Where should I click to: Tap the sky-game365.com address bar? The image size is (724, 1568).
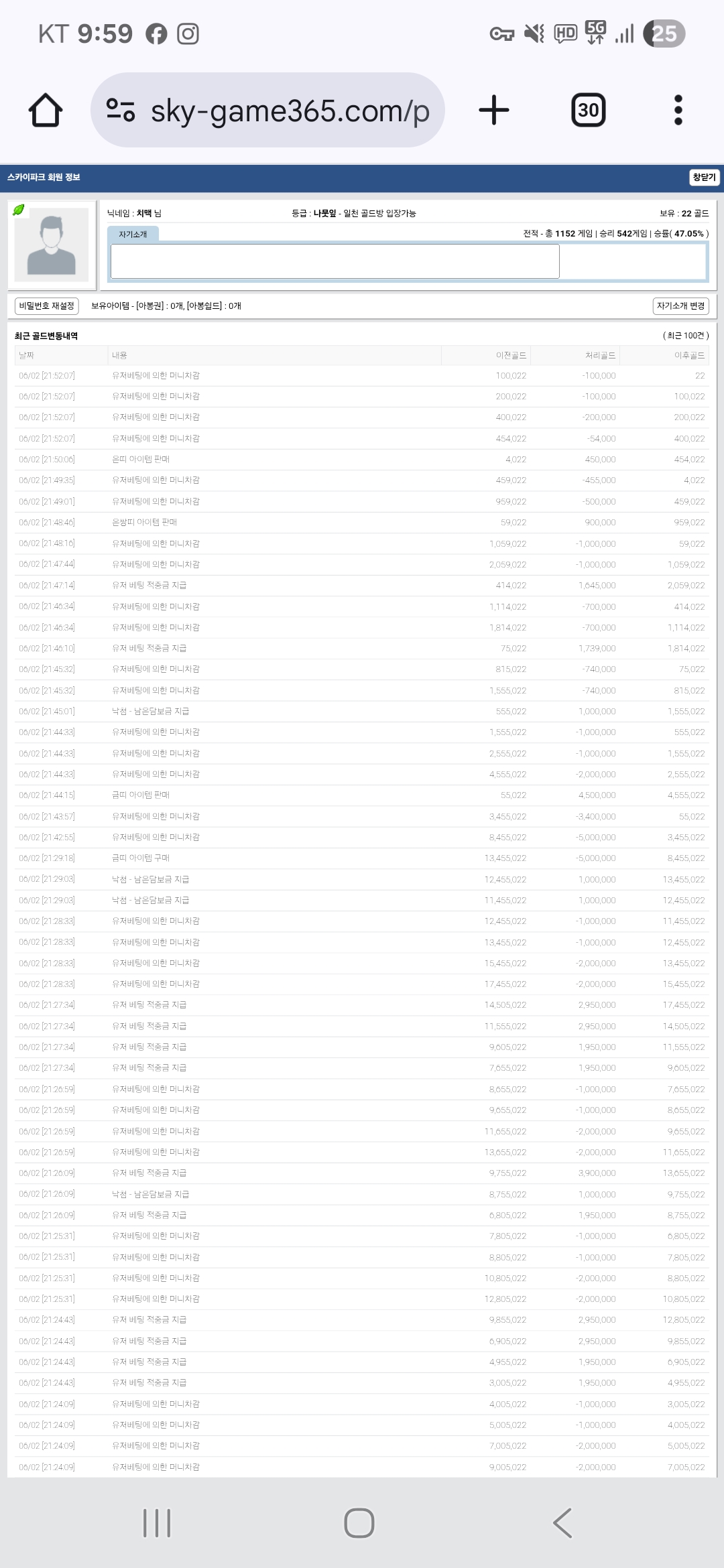[x=267, y=110]
